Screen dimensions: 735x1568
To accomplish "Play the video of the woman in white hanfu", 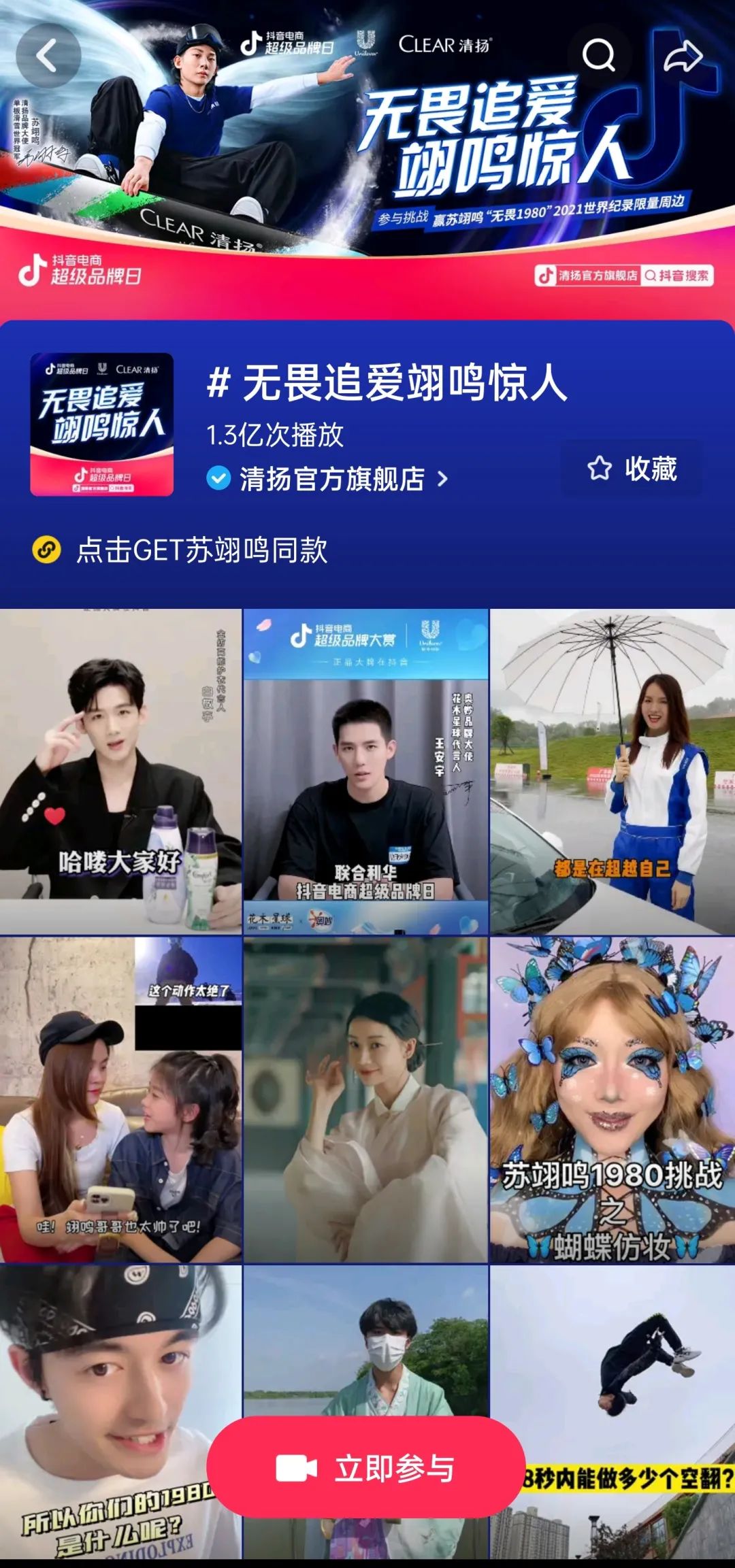I will pyautogui.click(x=365, y=1099).
